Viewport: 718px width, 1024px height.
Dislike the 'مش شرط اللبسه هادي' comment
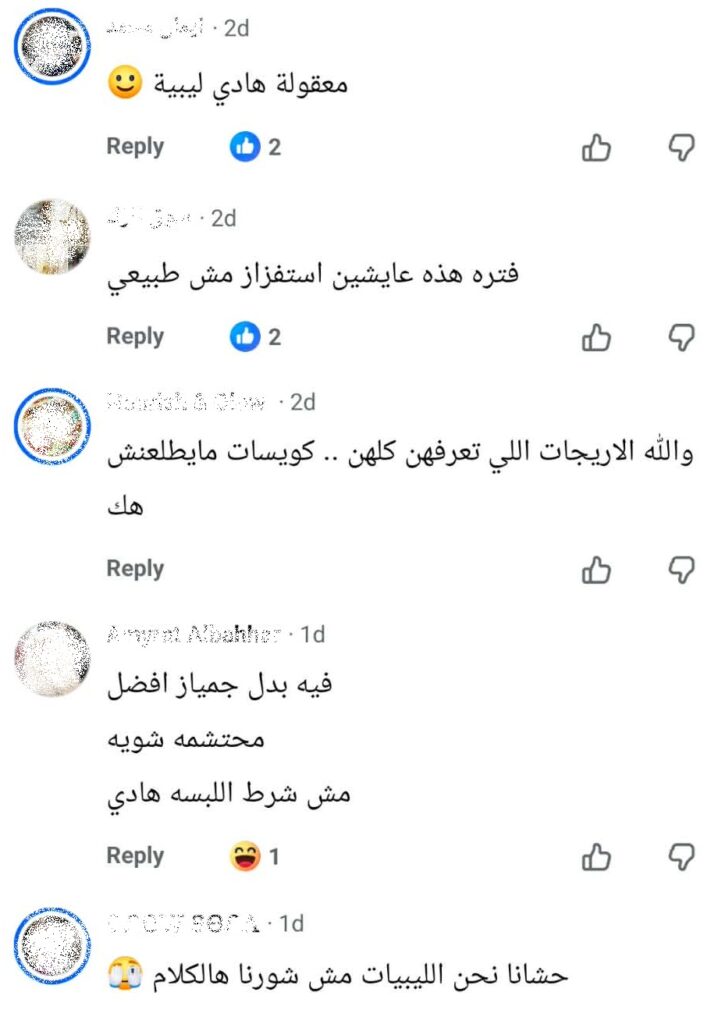point(681,857)
